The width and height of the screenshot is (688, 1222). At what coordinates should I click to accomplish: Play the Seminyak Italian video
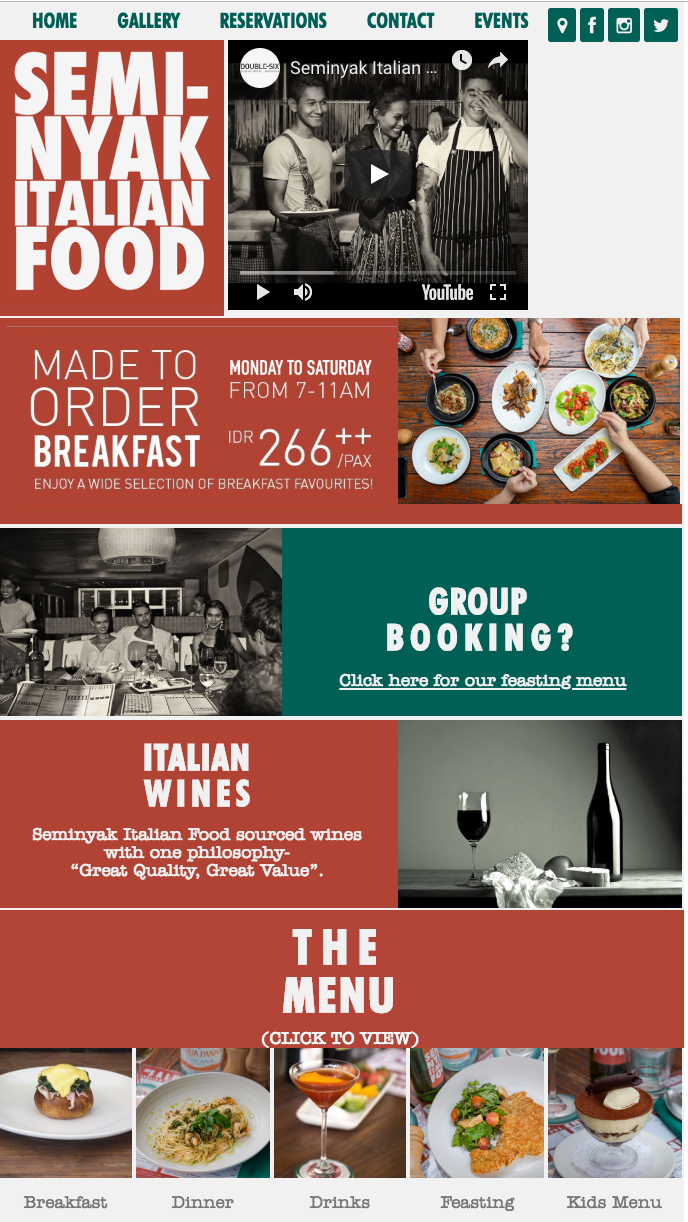378,174
